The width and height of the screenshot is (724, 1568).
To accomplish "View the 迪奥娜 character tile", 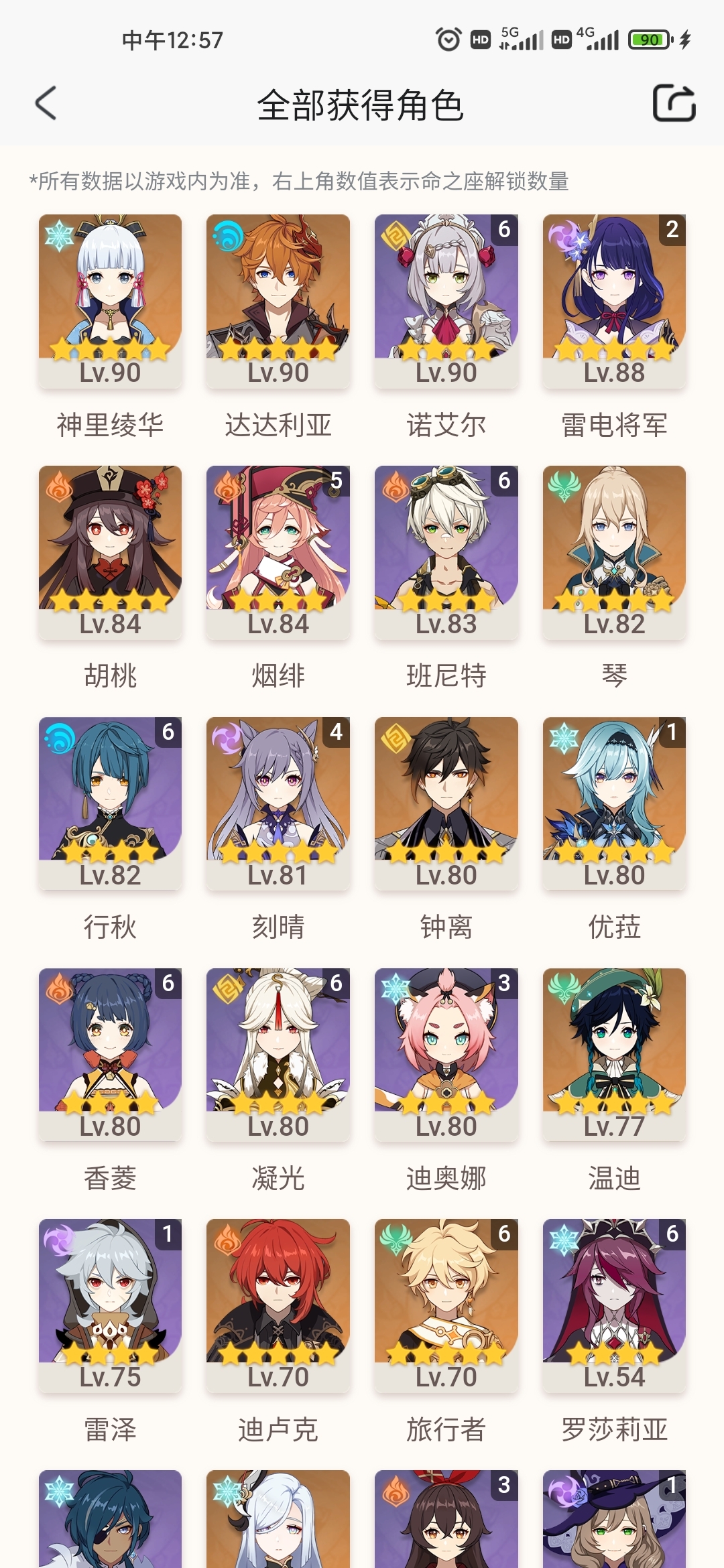I will coord(446,1055).
